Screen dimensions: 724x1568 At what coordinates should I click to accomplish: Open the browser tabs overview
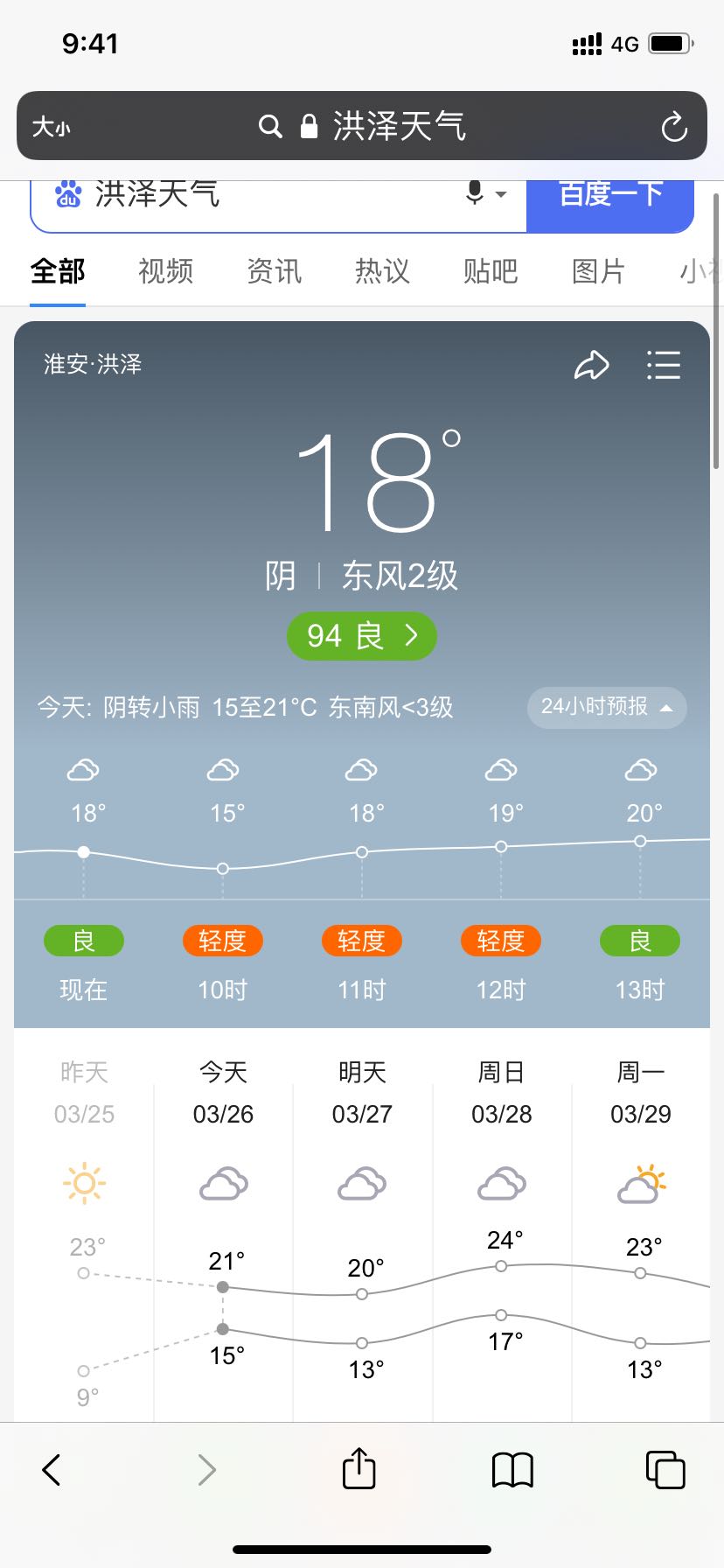pos(665,1469)
